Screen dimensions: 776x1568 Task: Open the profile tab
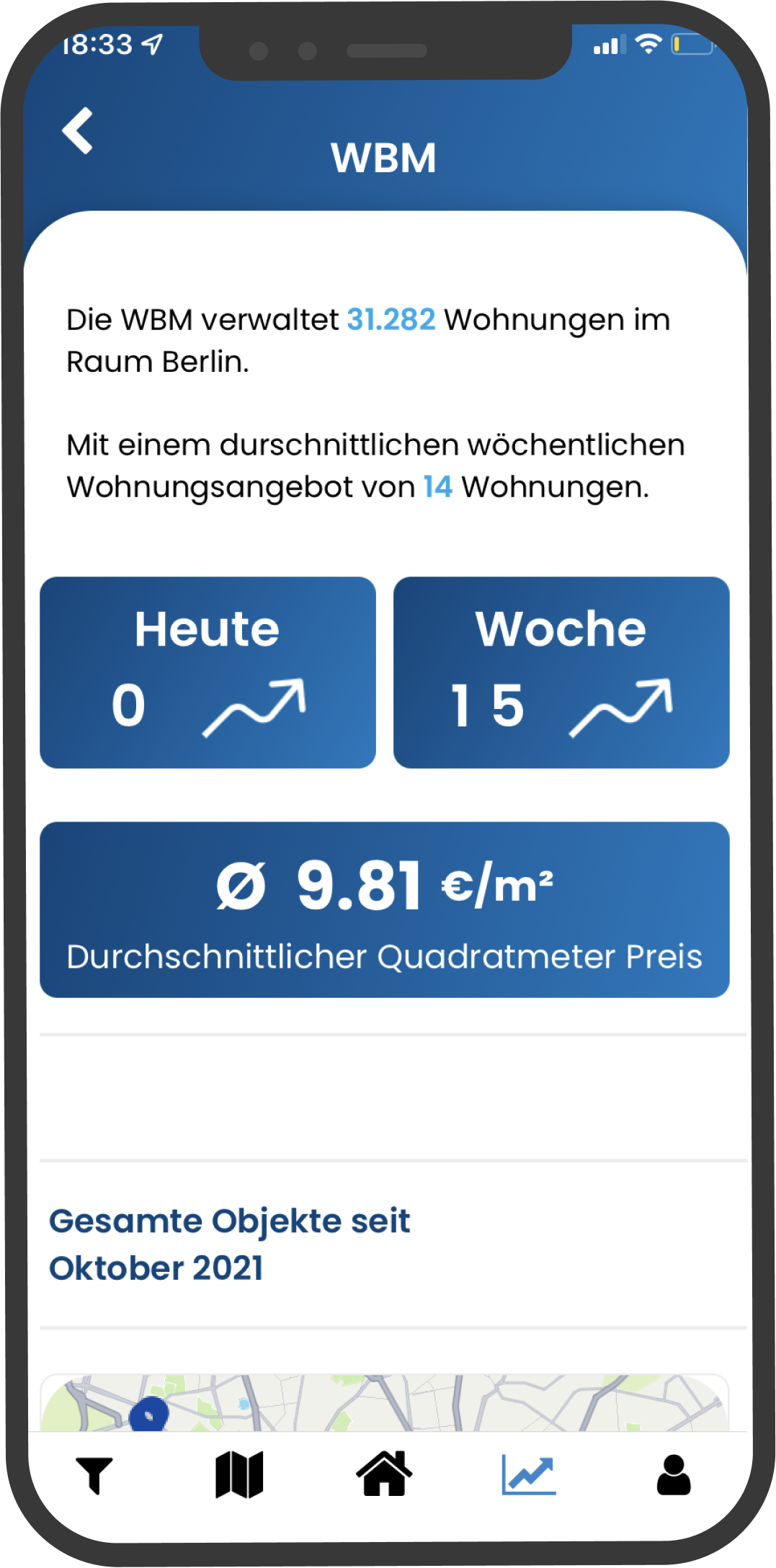coord(674,1475)
